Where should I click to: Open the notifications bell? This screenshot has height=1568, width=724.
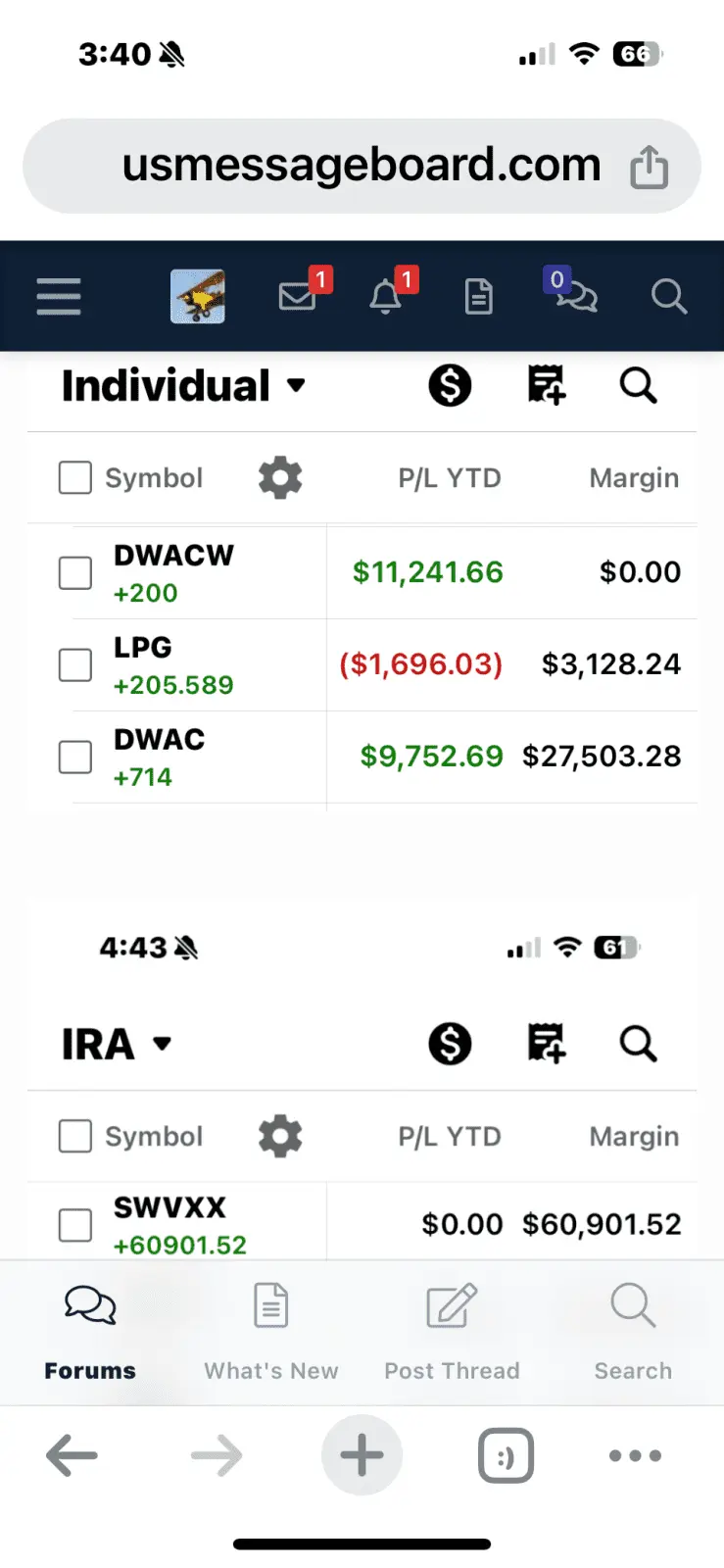[386, 296]
